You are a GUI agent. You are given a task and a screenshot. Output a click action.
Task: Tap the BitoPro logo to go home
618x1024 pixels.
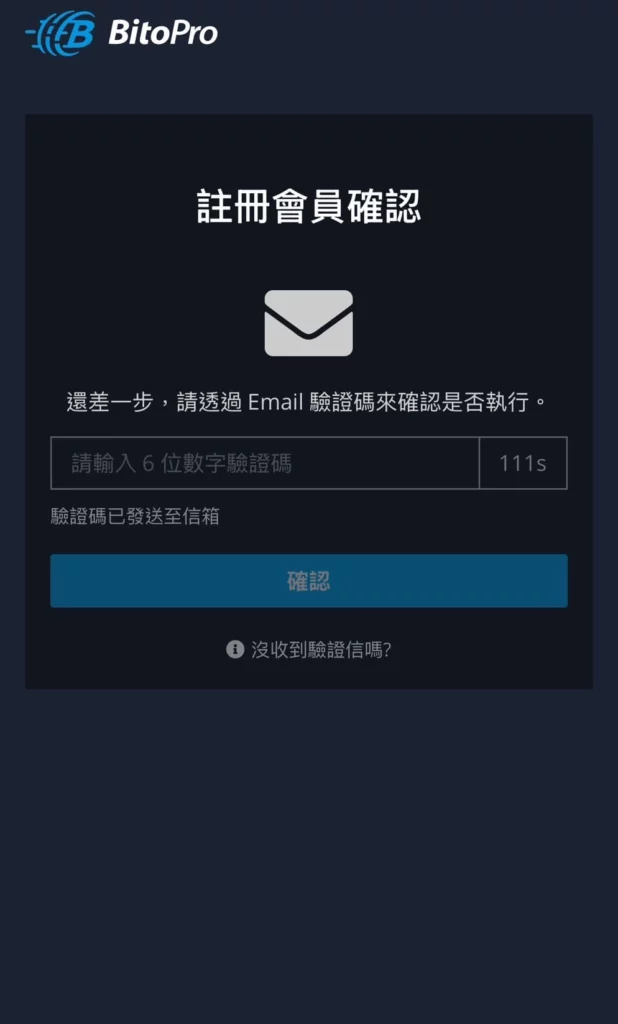click(121, 33)
